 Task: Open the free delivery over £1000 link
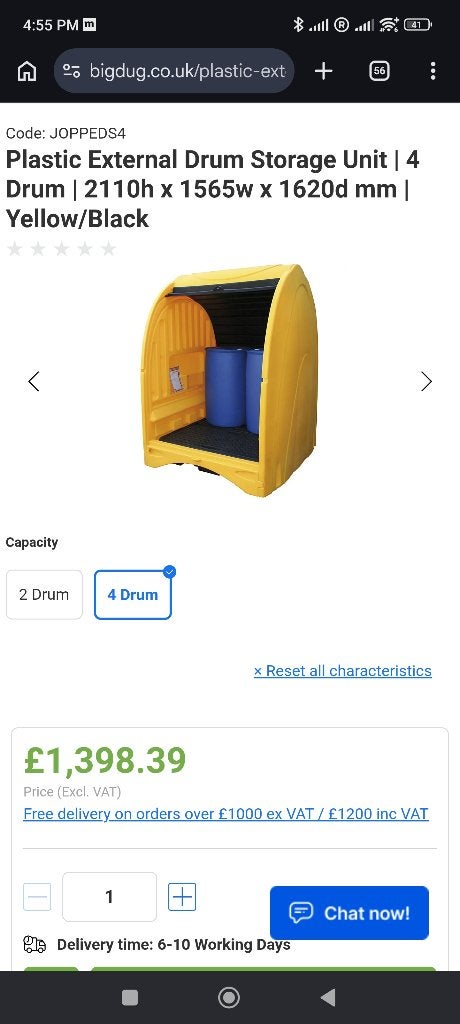(226, 814)
